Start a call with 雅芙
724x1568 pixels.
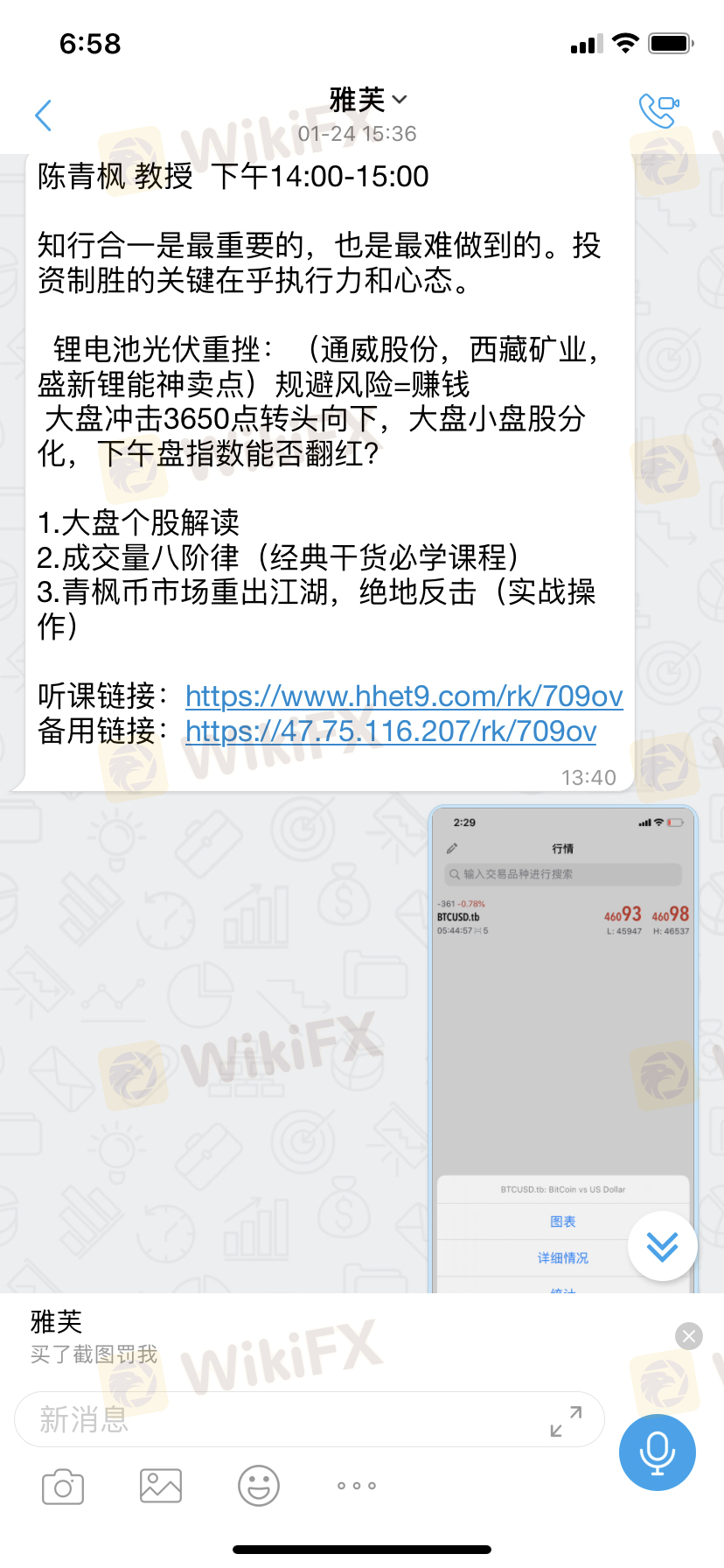[659, 110]
